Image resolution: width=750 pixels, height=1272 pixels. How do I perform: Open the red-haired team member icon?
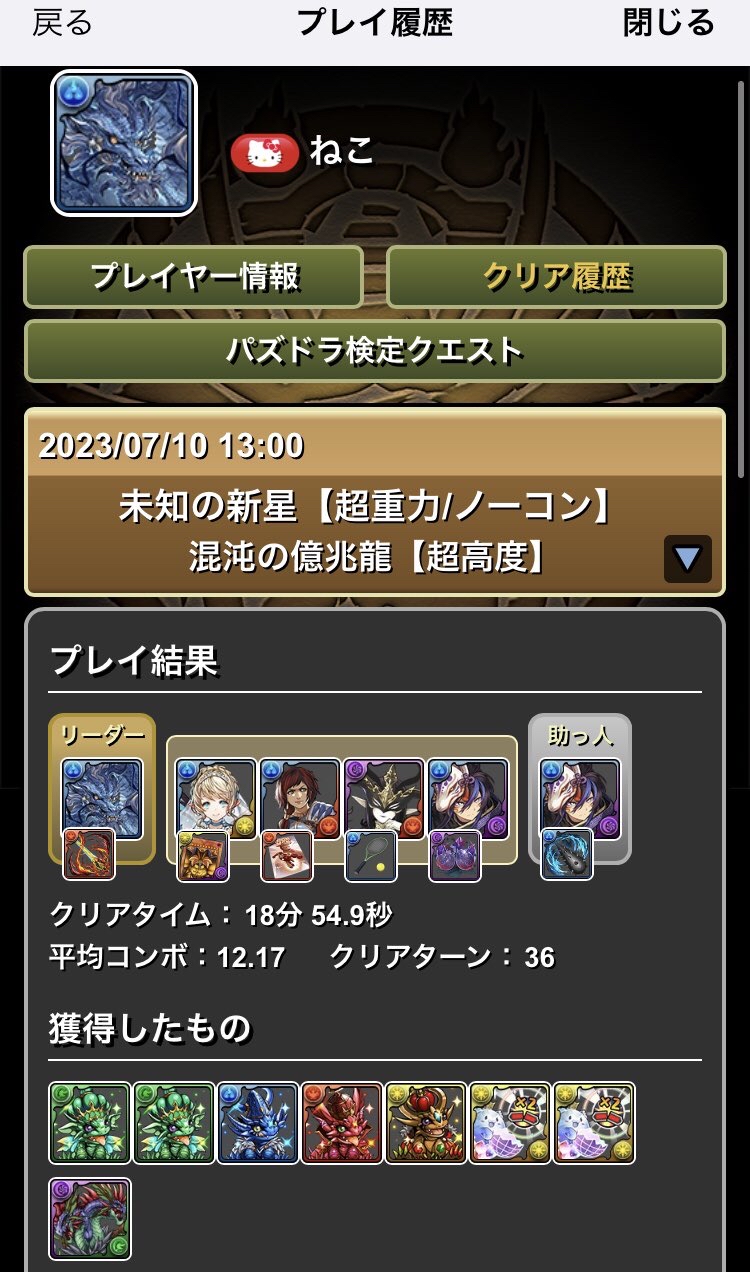point(300,798)
